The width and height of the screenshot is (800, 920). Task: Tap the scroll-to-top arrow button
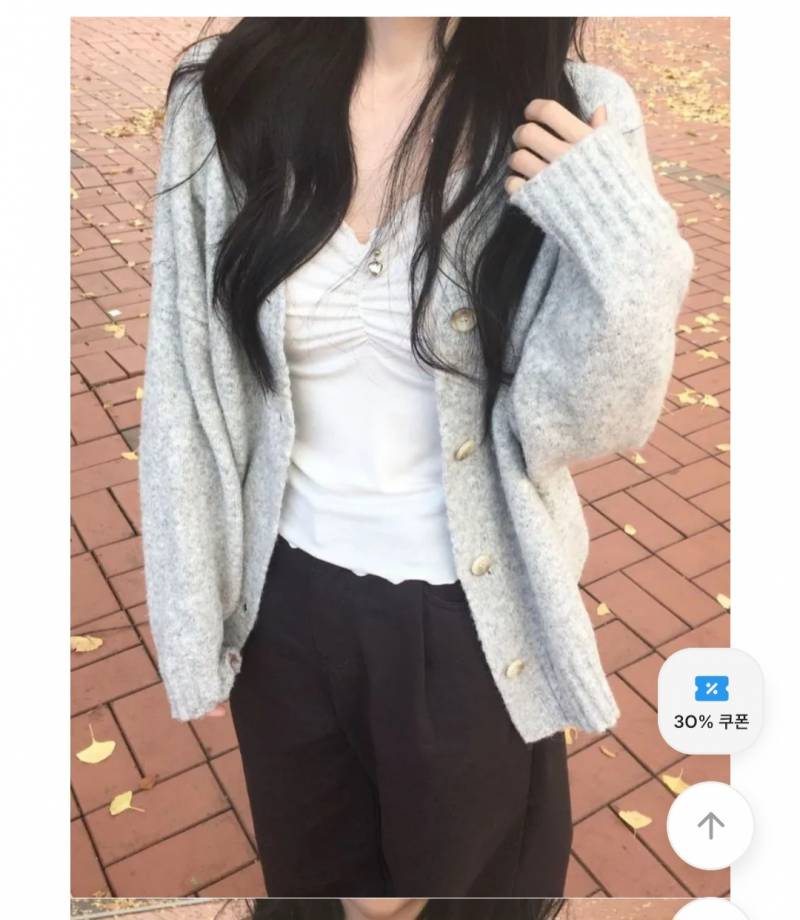[x=710, y=825]
